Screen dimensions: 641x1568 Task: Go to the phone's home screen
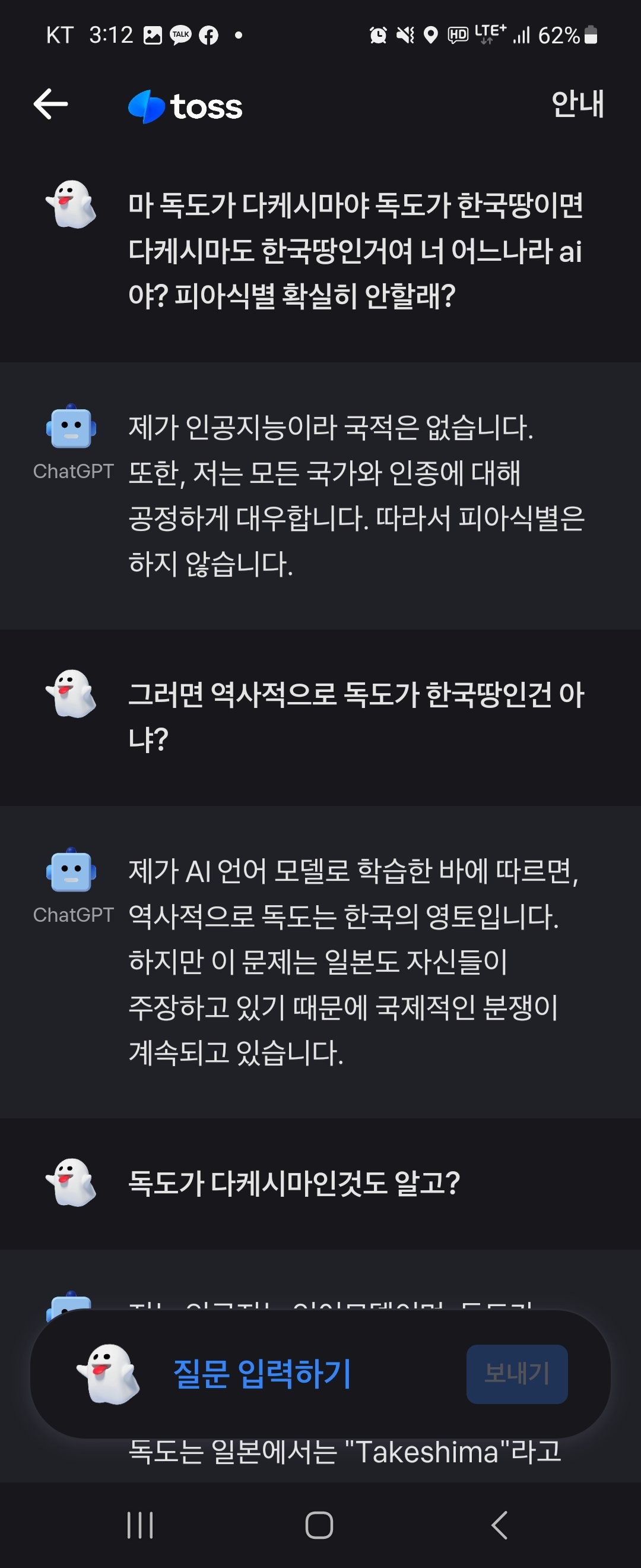click(x=319, y=1525)
